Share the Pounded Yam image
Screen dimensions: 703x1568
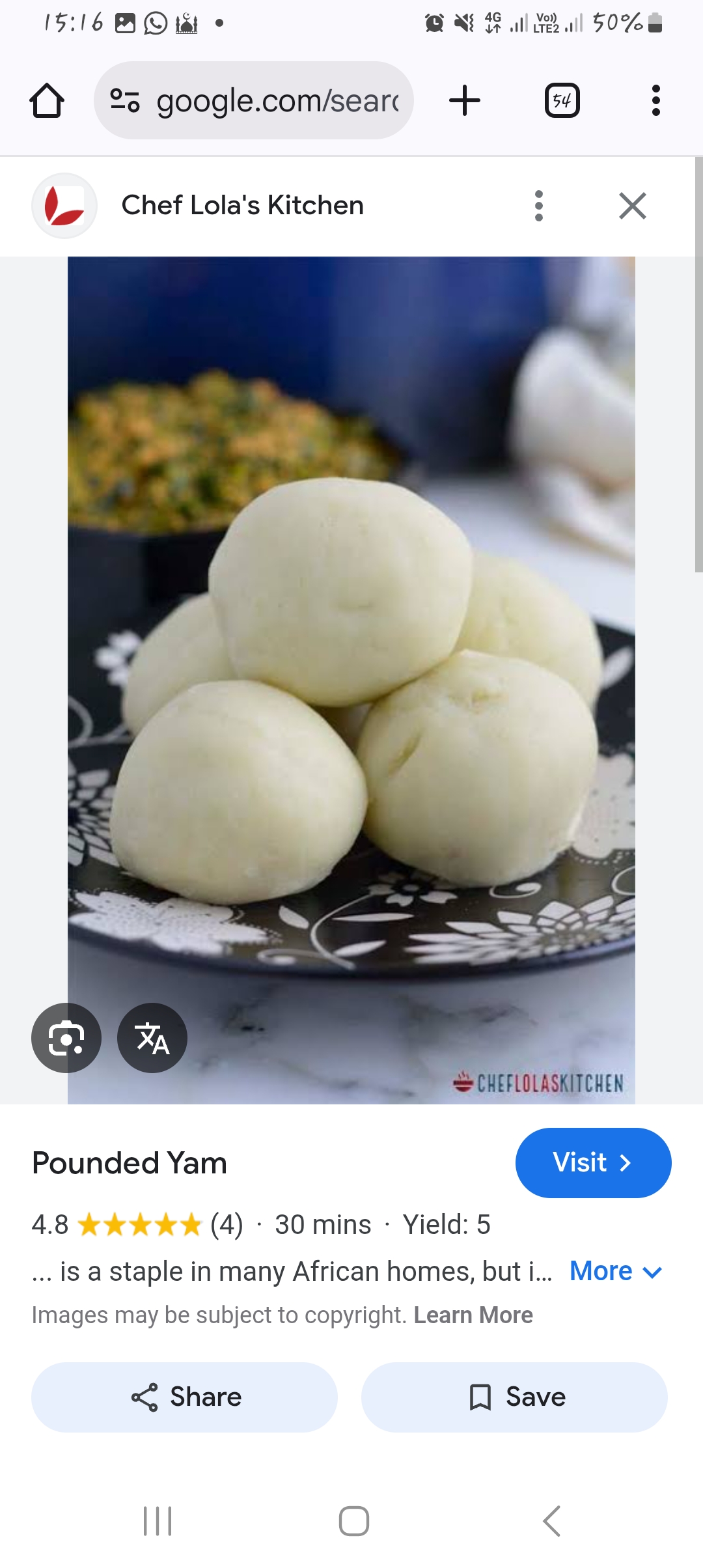point(185,1397)
